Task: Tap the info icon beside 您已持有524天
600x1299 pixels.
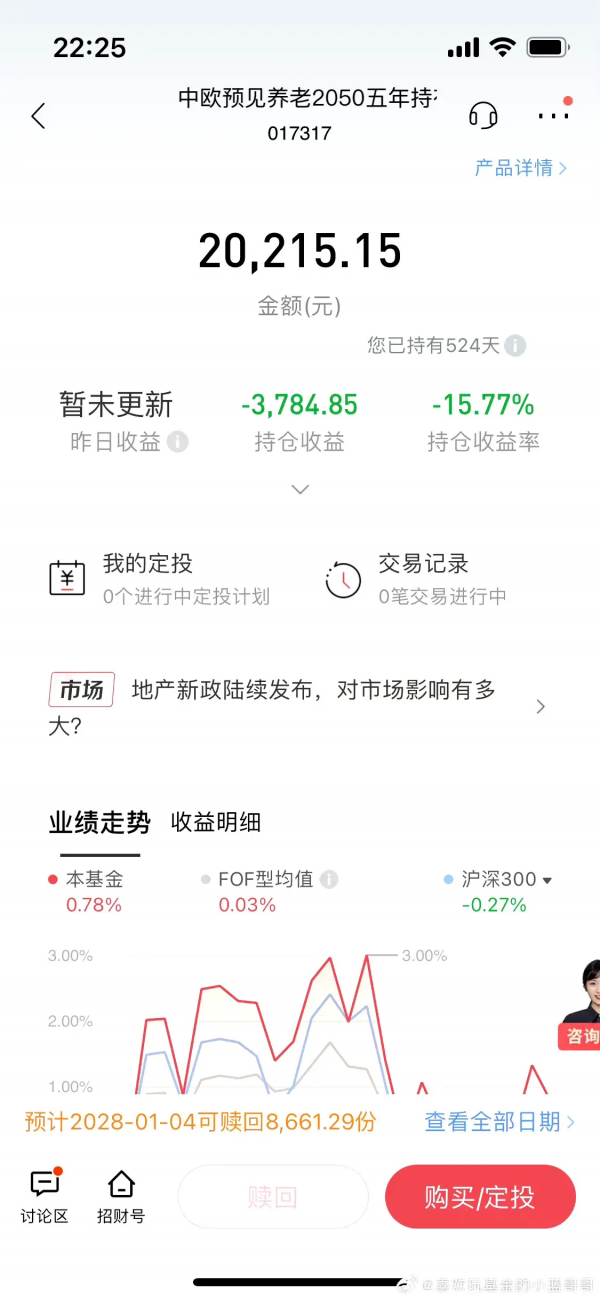Action: (x=515, y=346)
